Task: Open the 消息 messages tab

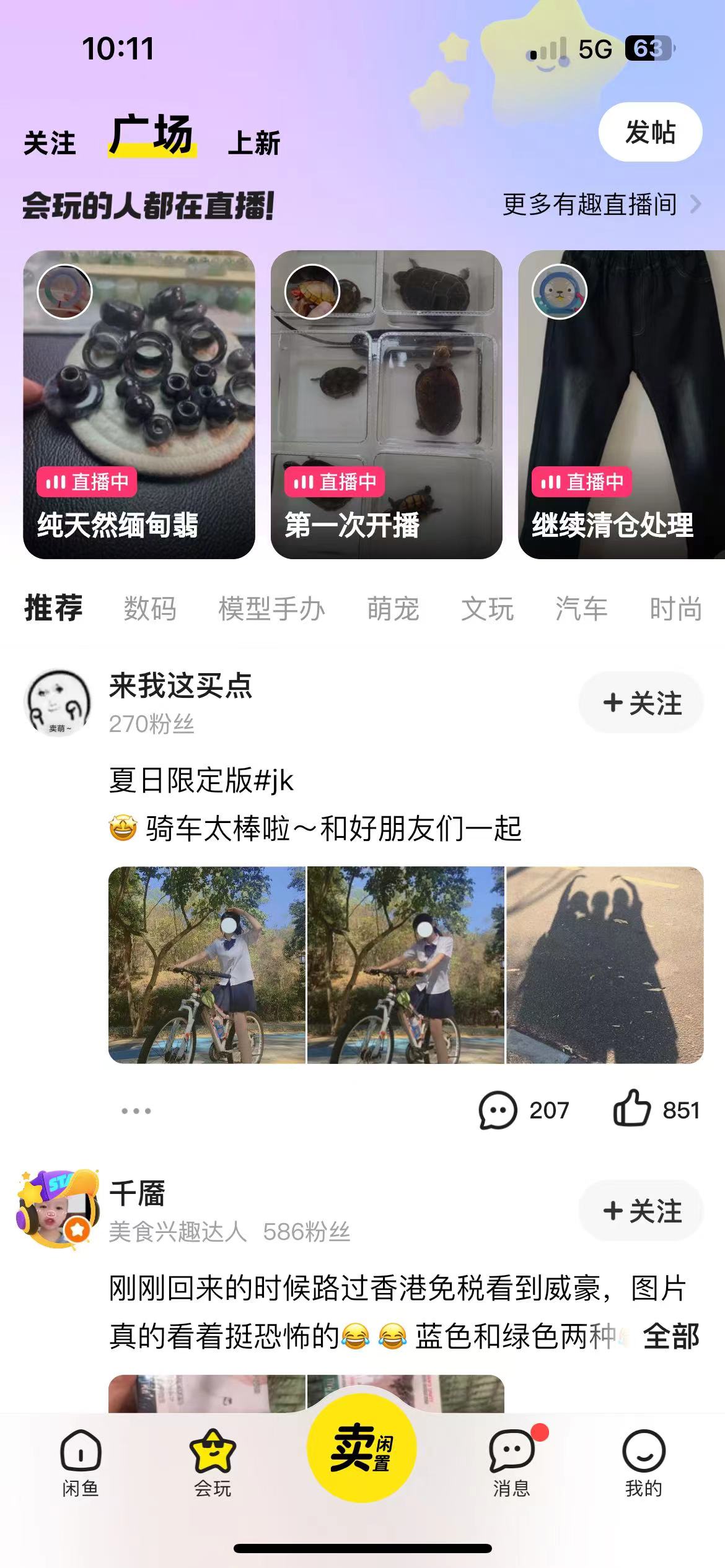Action: click(512, 1461)
